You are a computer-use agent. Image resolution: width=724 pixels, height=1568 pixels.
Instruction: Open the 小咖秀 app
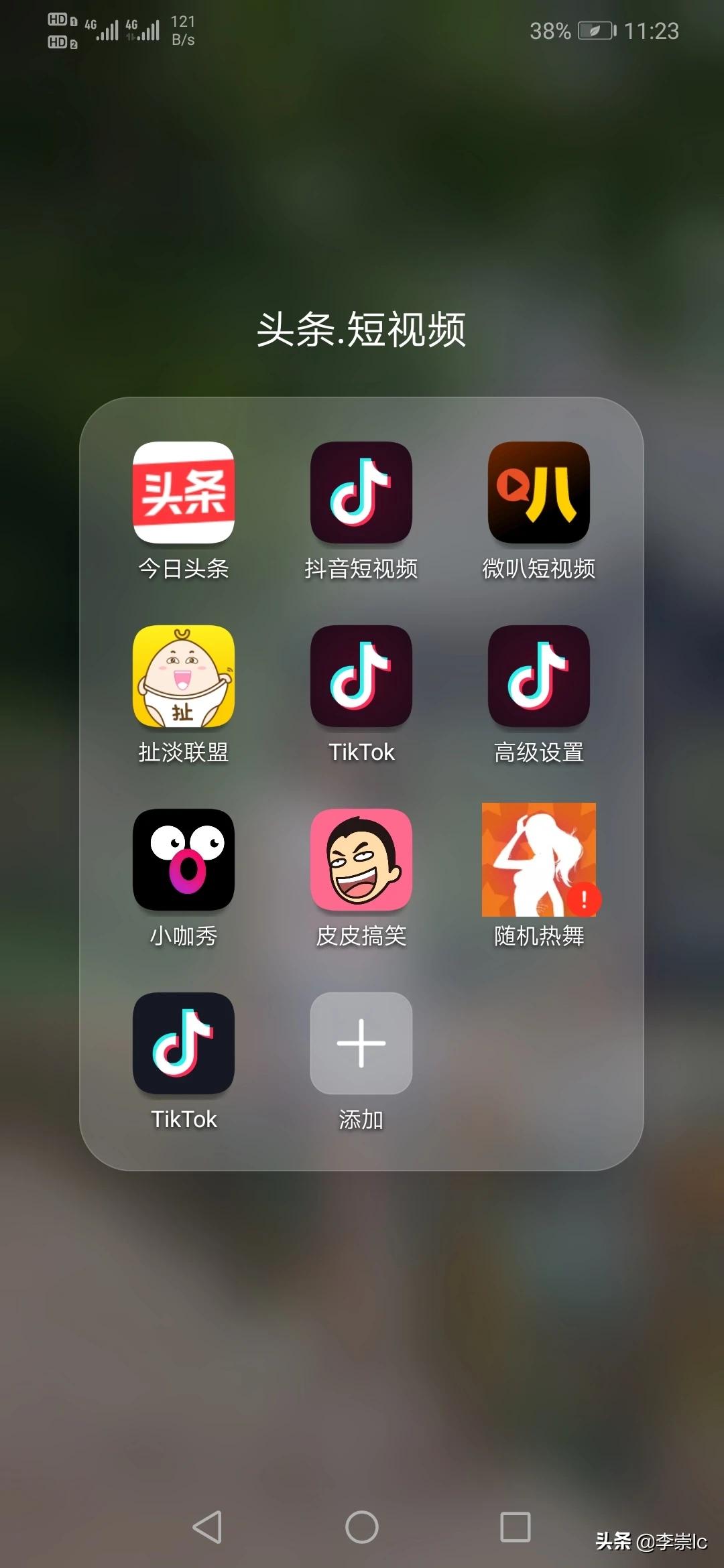[184, 860]
